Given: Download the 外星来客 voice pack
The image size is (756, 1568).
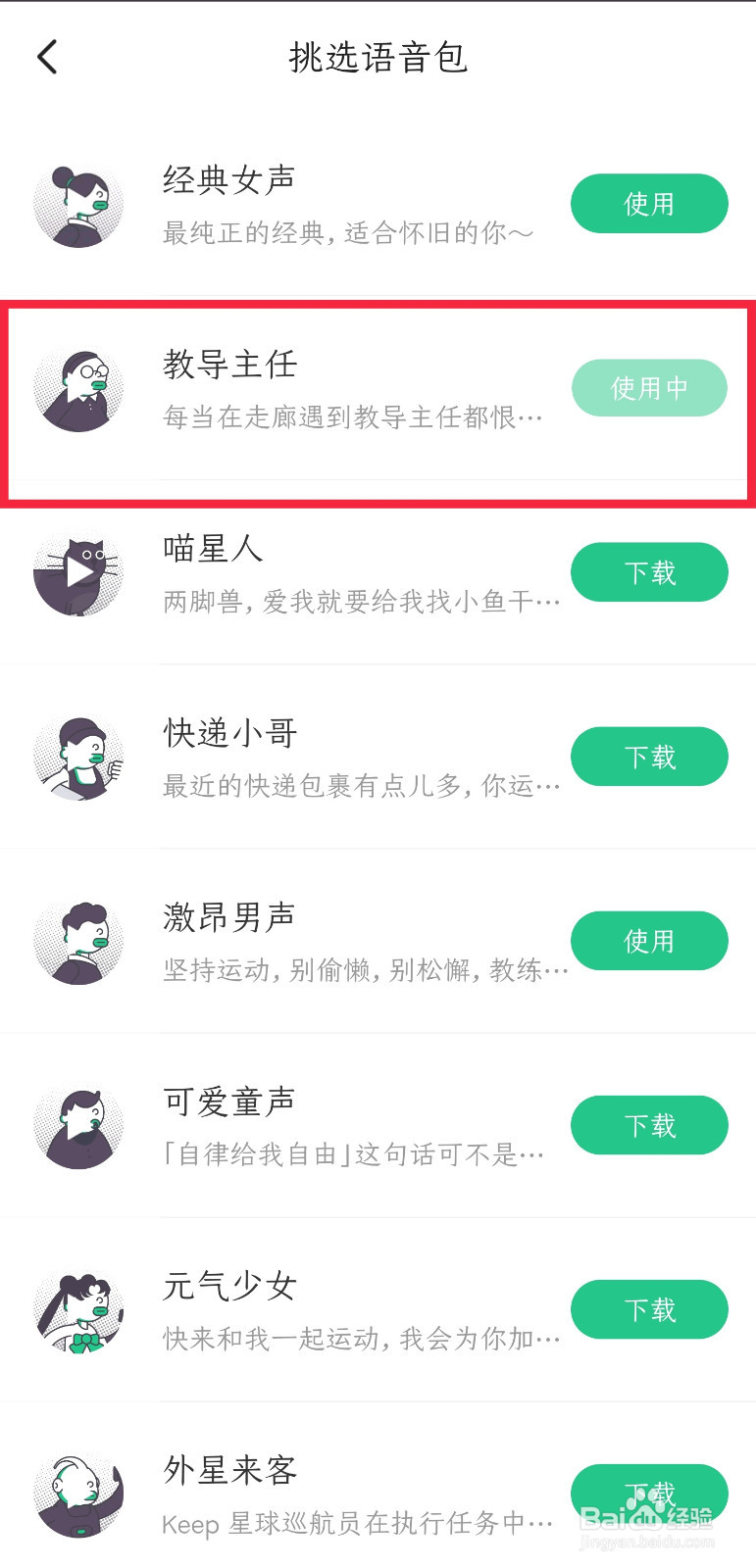Looking at the screenshot, I should pyautogui.click(x=649, y=1494).
